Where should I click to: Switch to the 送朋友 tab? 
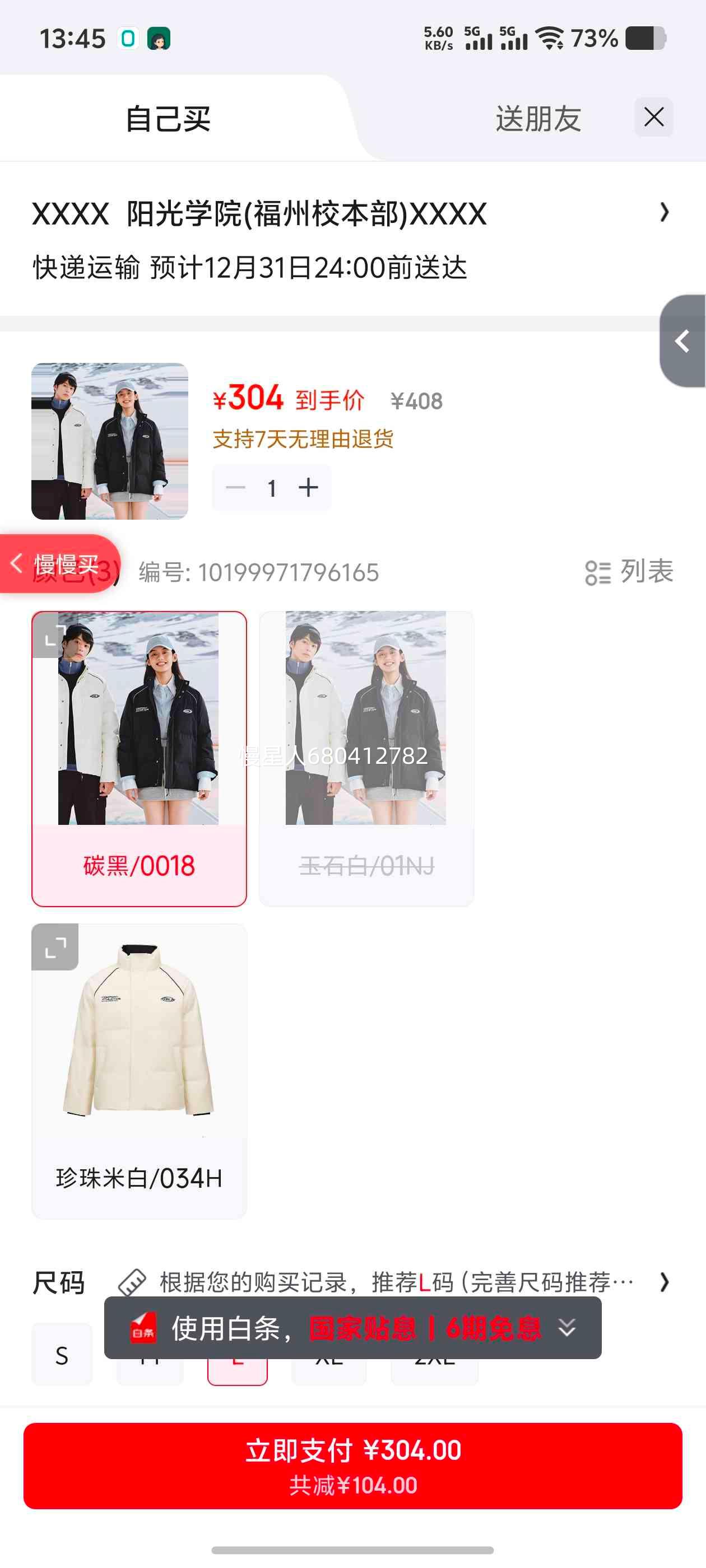pos(537,119)
